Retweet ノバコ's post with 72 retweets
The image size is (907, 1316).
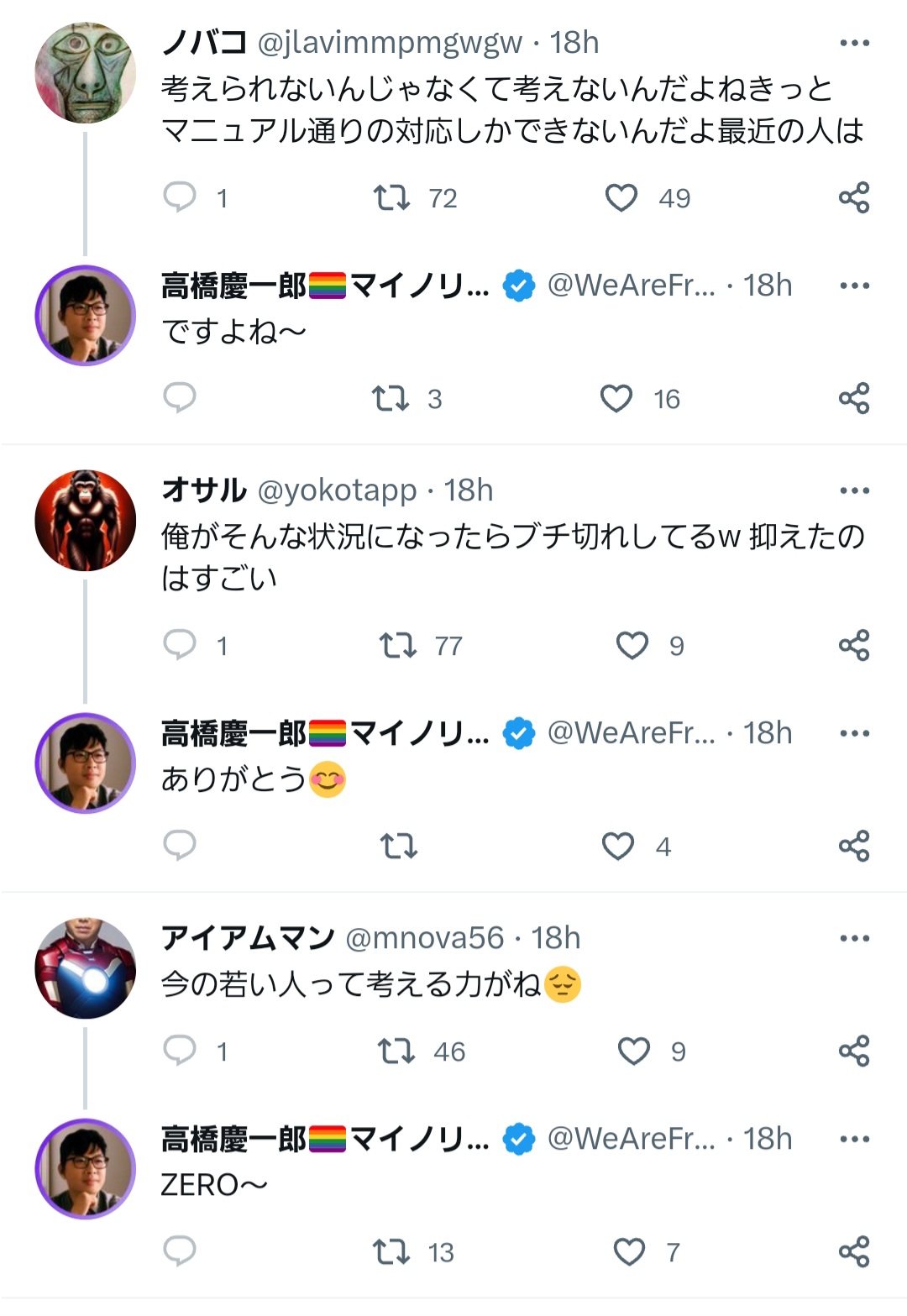click(x=391, y=198)
